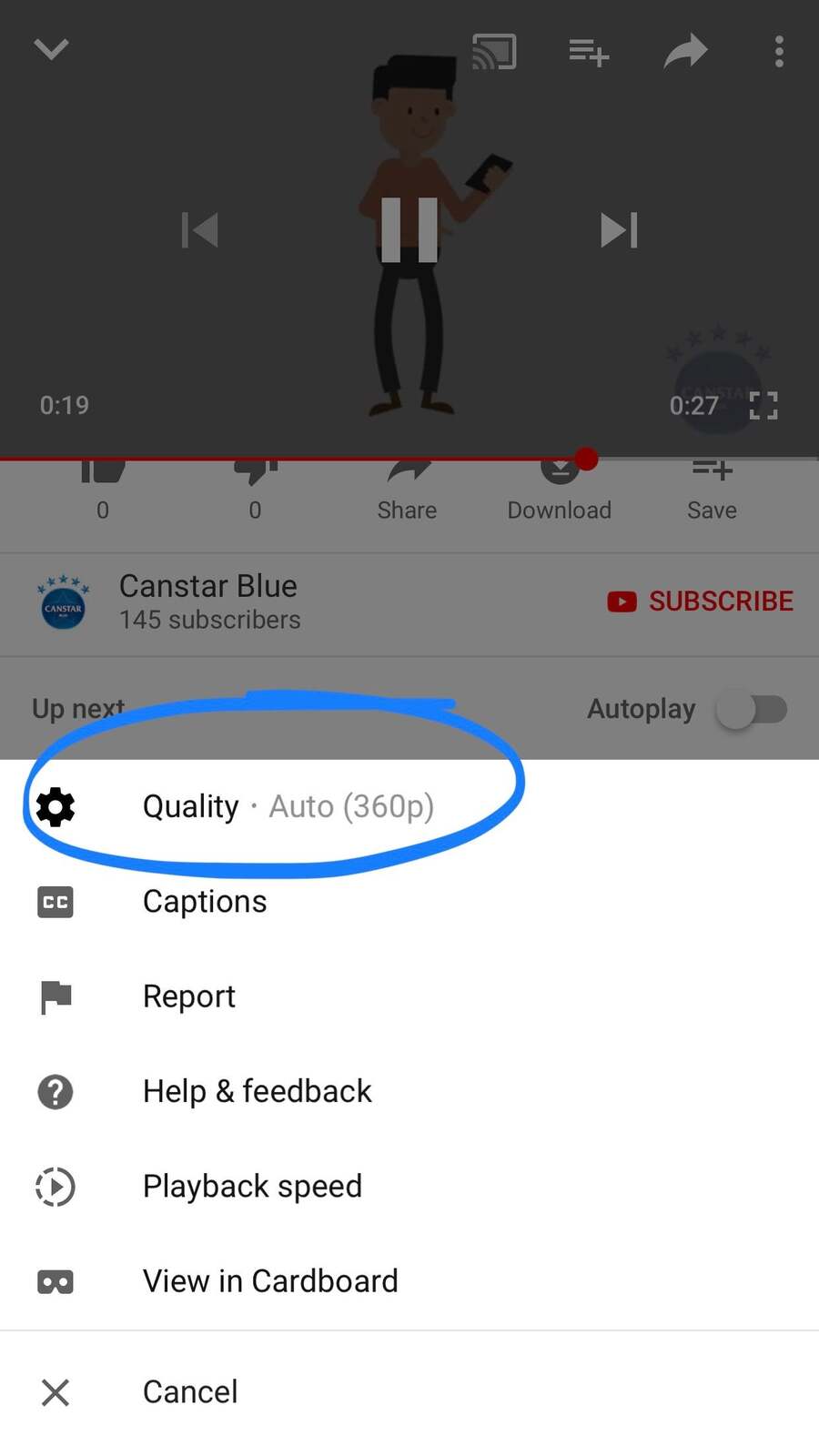Change the Playback speed
Viewport: 819px width, 1456px height.
point(252,1187)
